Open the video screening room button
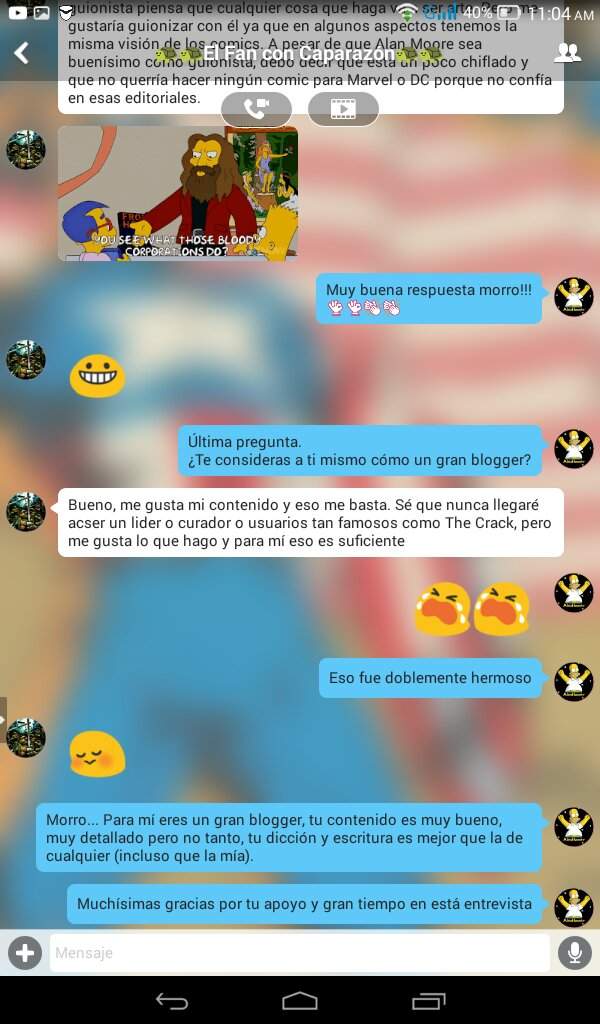The height and width of the screenshot is (1024, 600). pyautogui.click(x=343, y=109)
